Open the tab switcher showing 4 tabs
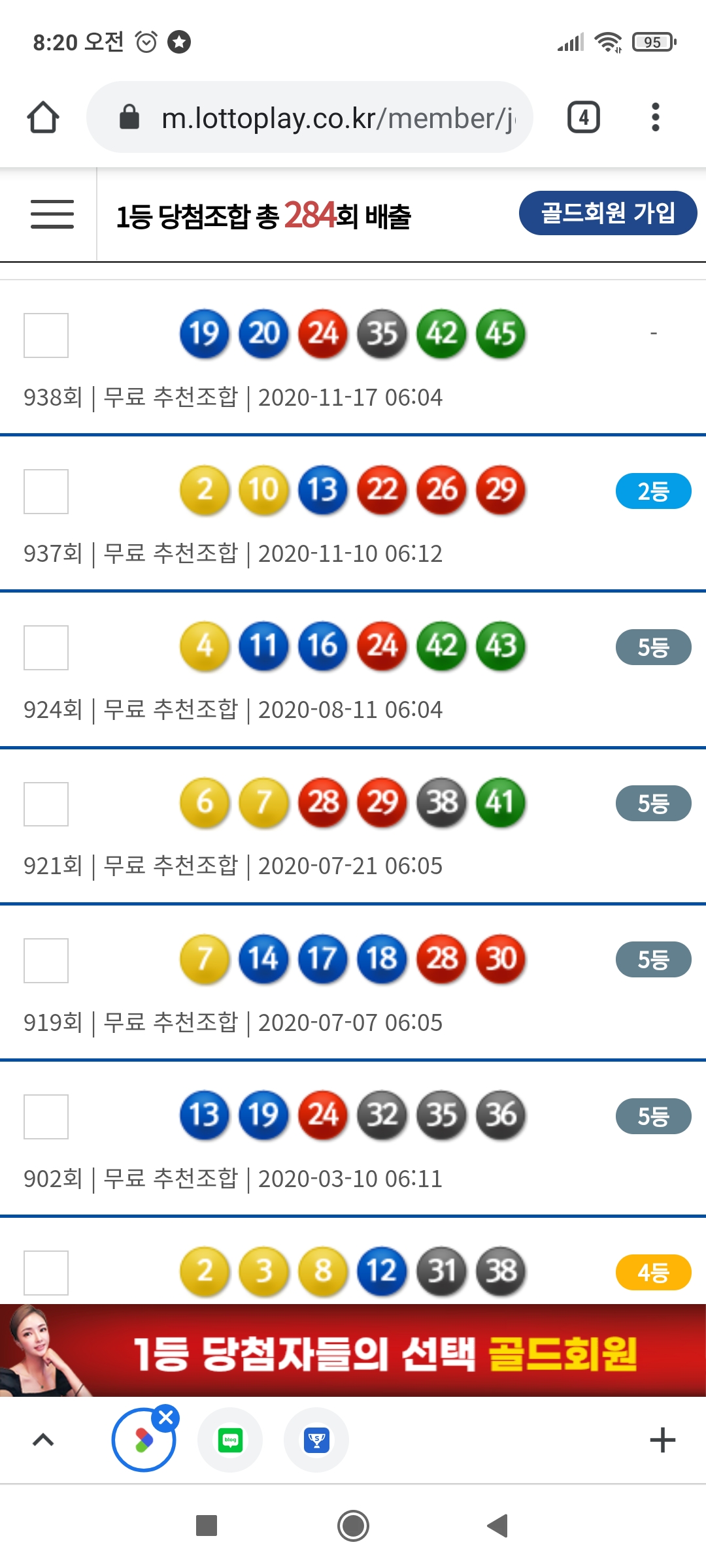The width and height of the screenshot is (706, 1568). click(583, 118)
